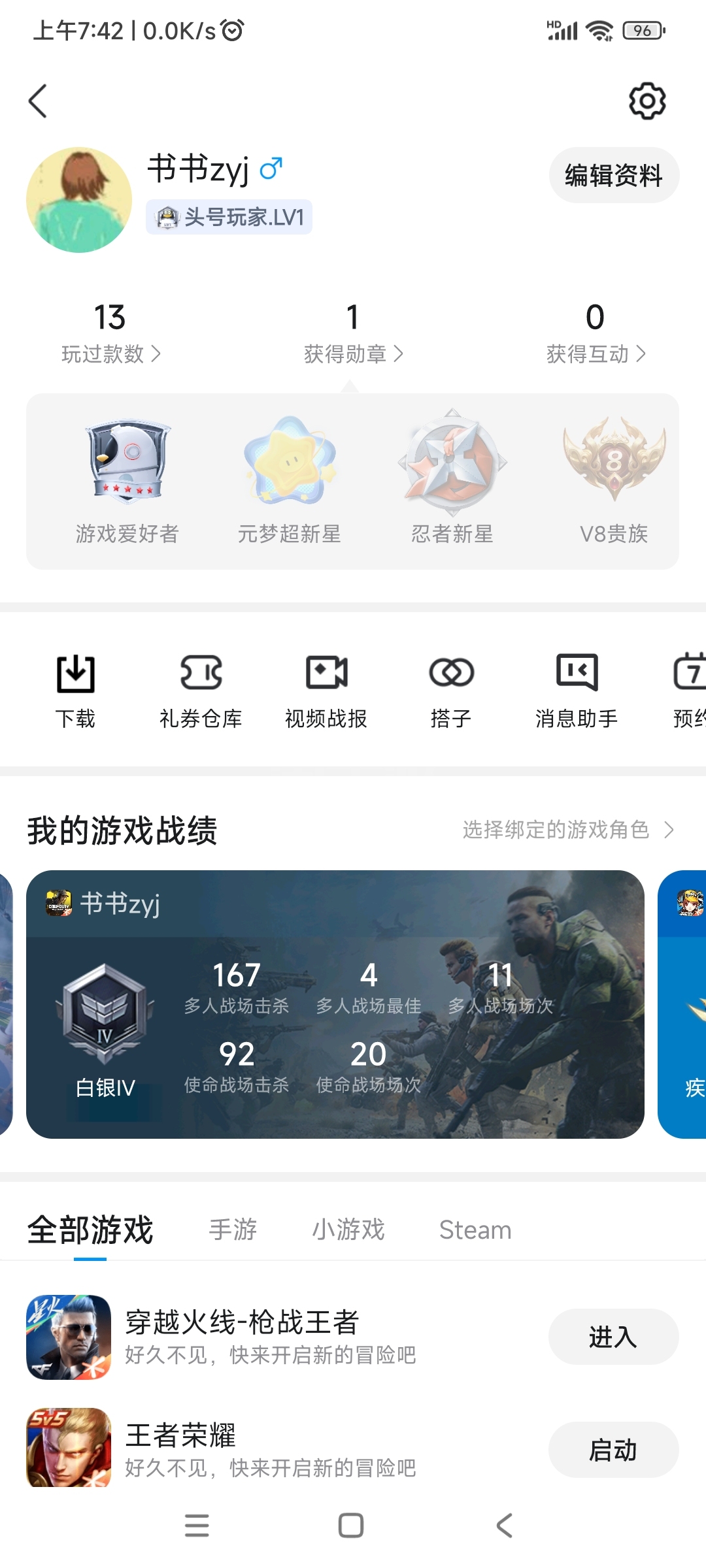
Task: Switch to the 手游 tab
Action: [x=233, y=1230]
